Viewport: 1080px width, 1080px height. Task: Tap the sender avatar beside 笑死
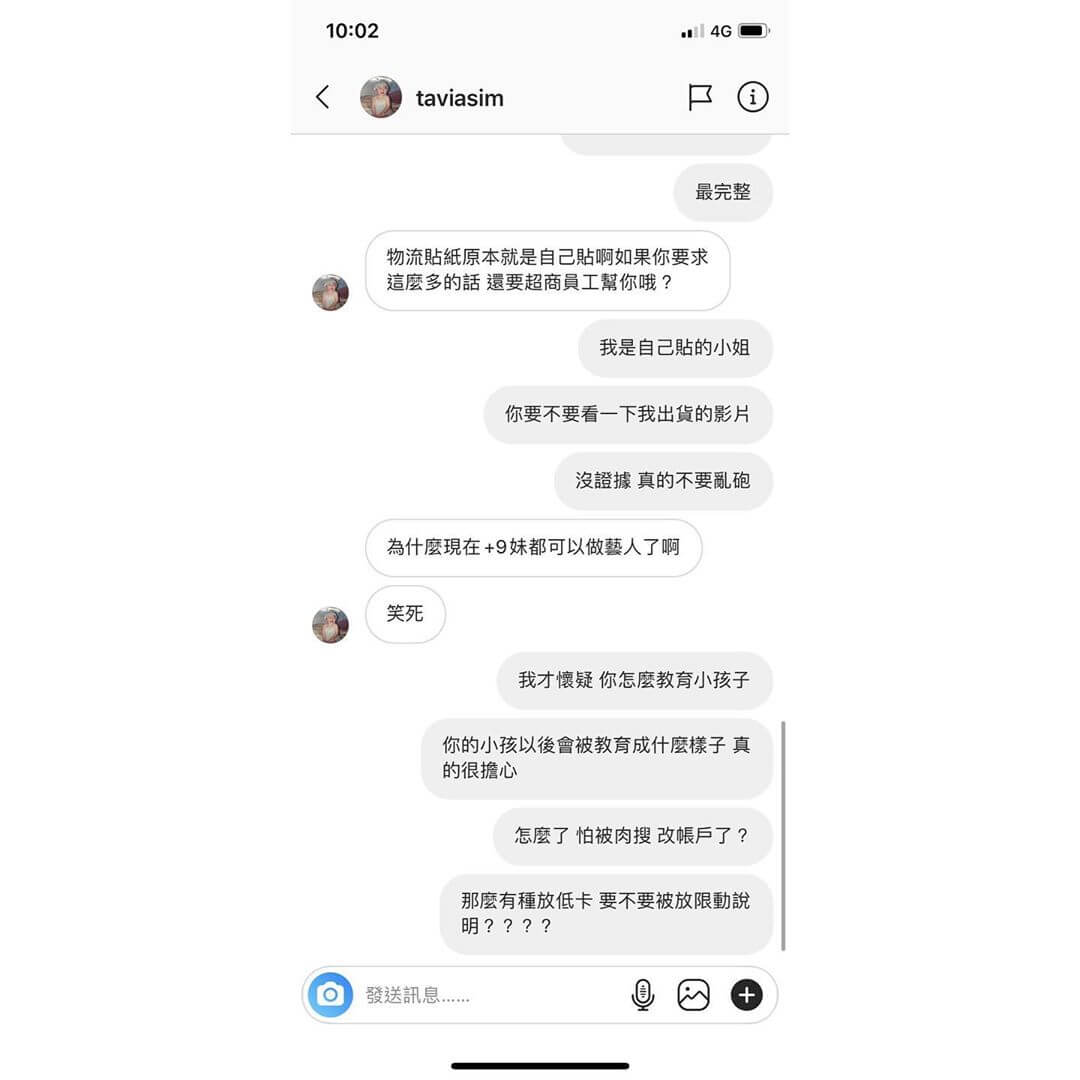[x=330, y=625]
